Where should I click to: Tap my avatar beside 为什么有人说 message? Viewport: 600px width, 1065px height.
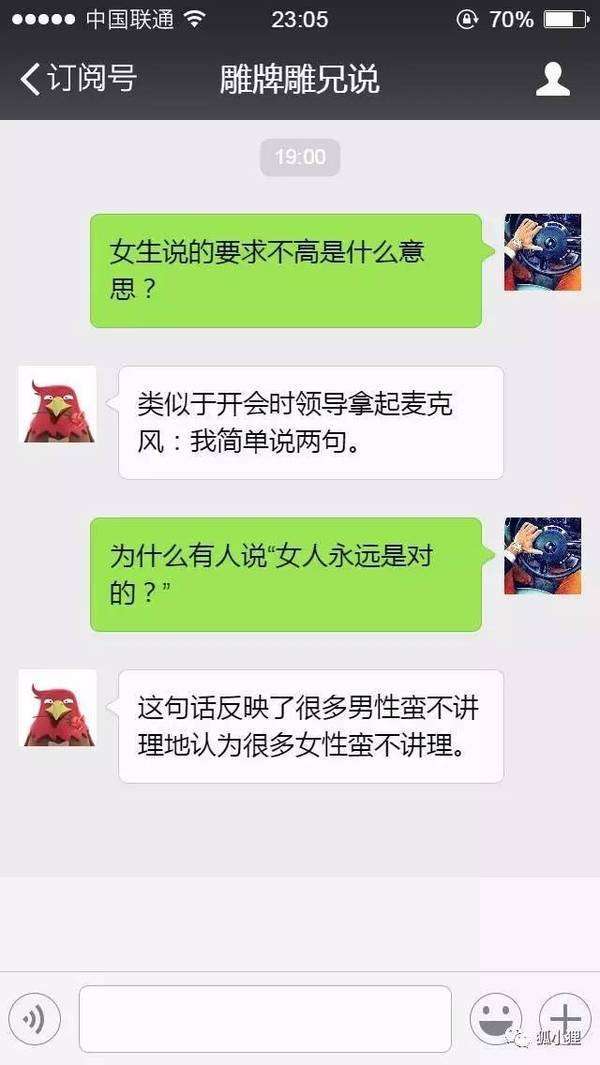coord(542,556)
